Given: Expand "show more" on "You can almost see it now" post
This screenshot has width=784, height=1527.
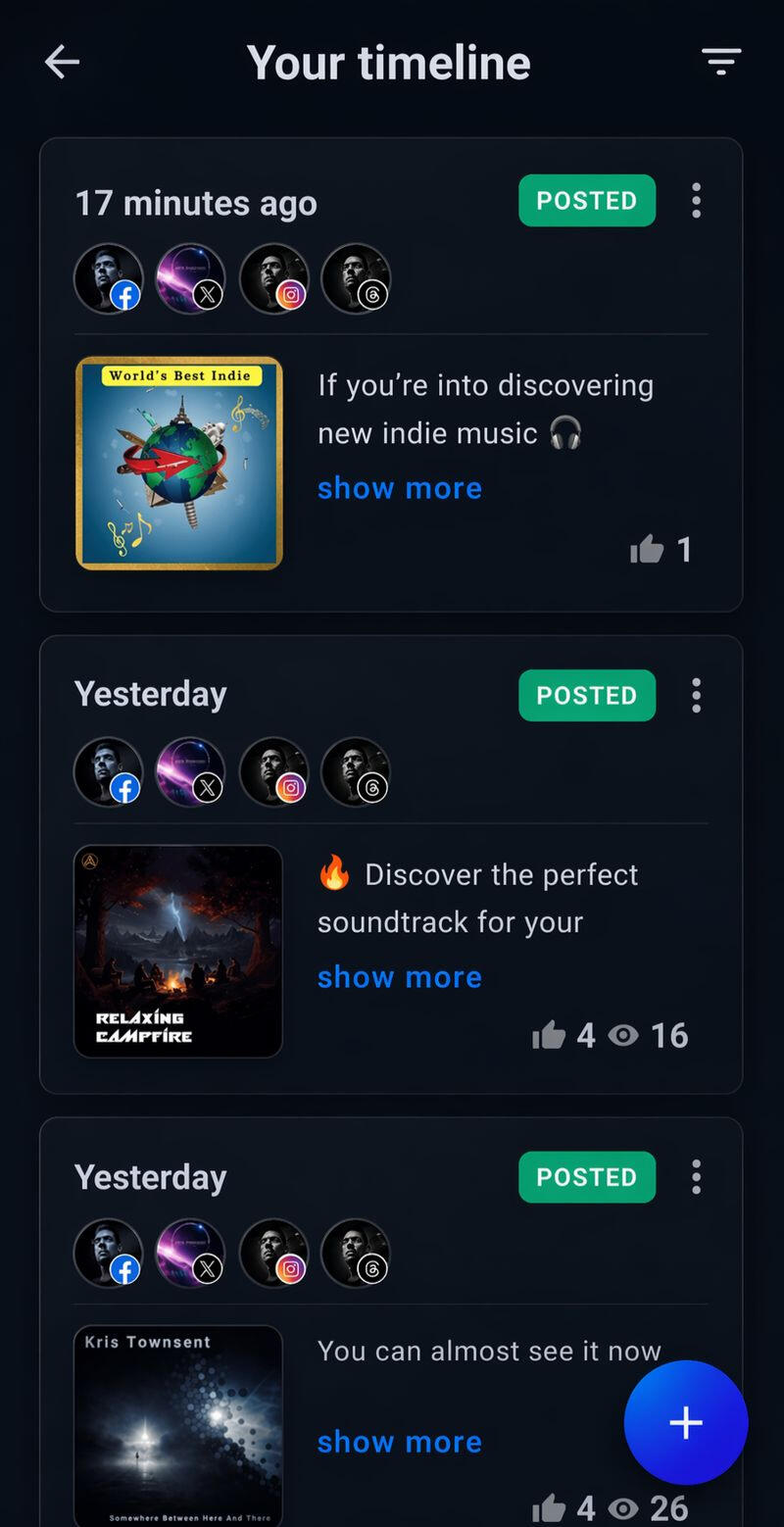Looking at the screenshot, I should pos(400,1442).
